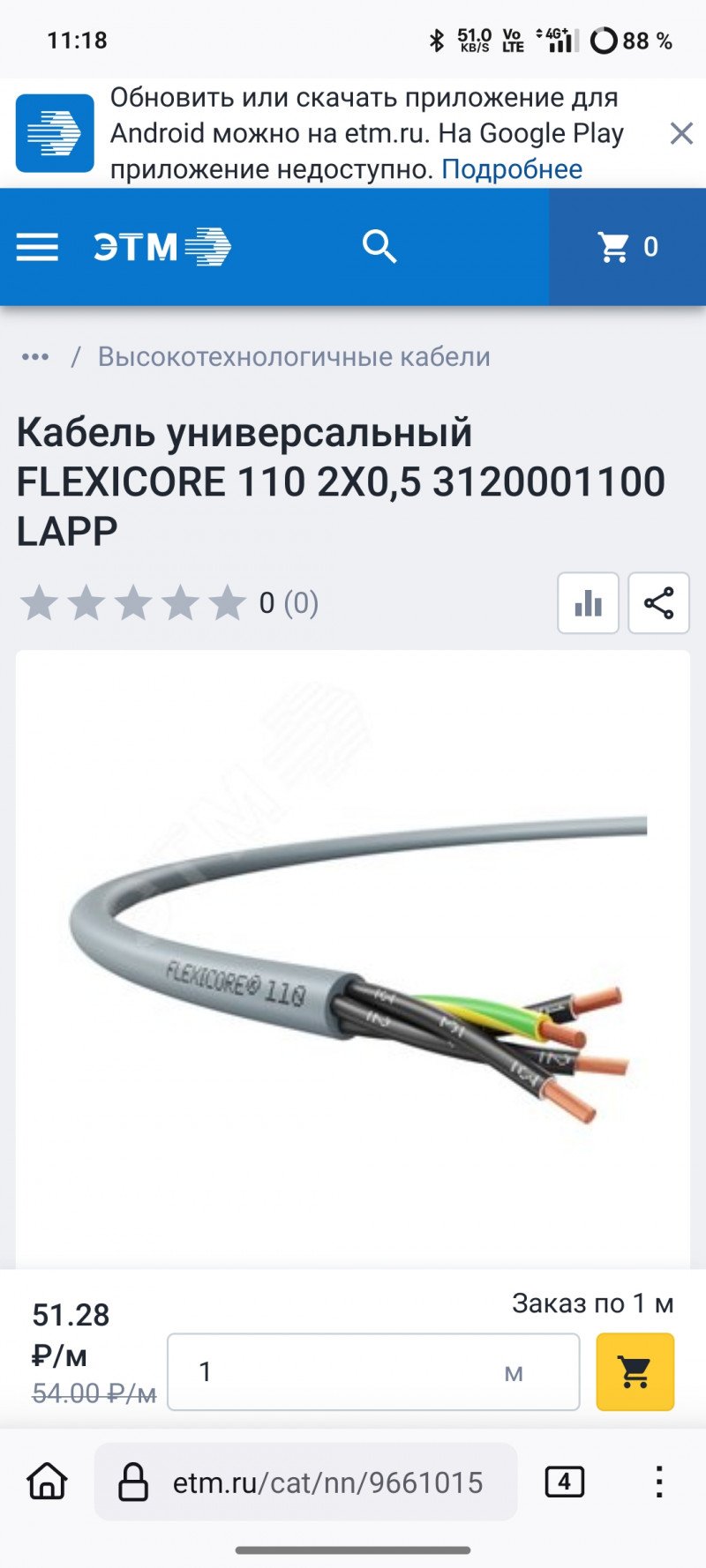Open the FLEXICORE cable product image
The width and height of the screenshot is (706, 1568).
[353, 959]
